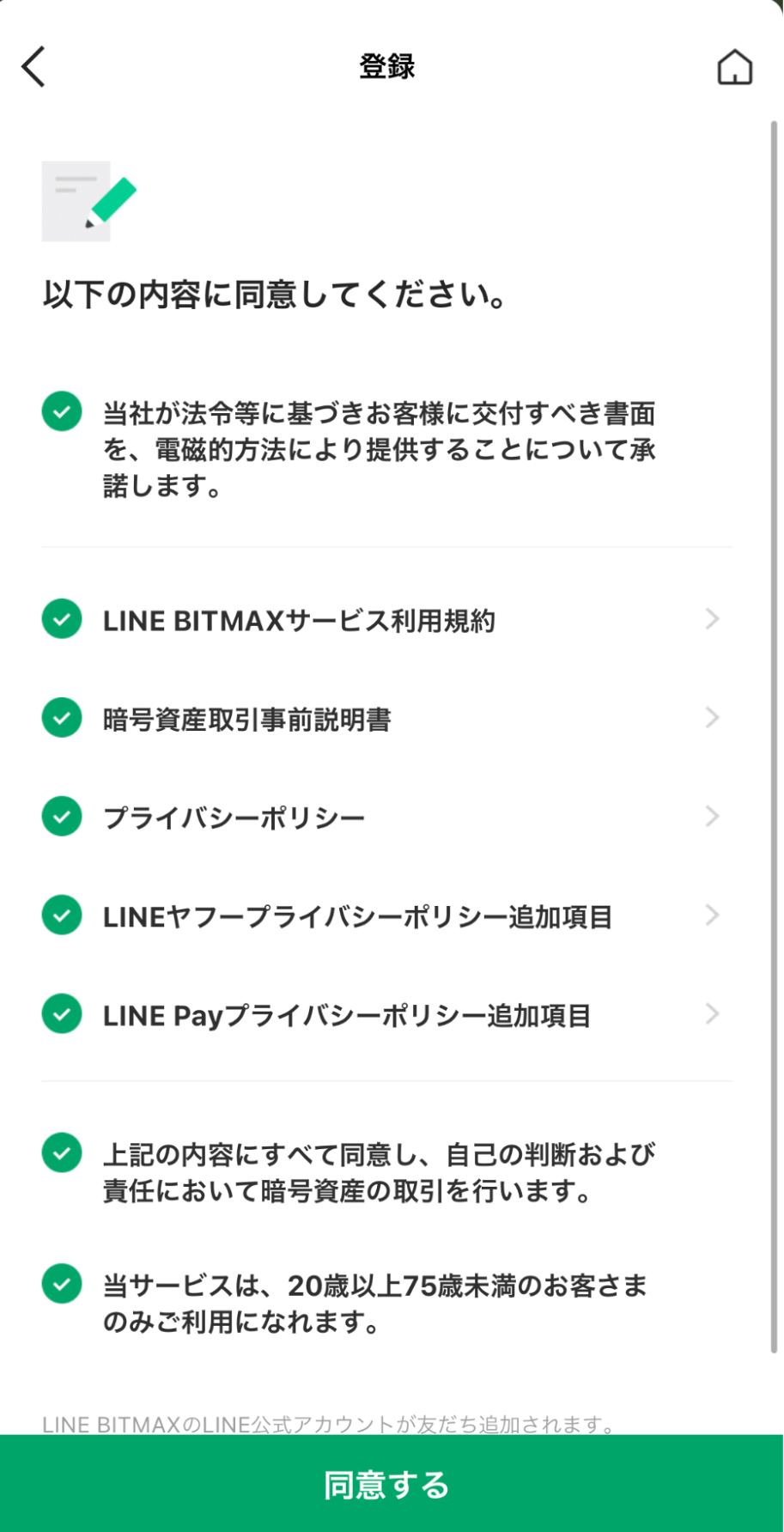Uncheck the 20歳以上75歳未満 age checkbox
Viewport: 784px width, 1532px height.
62,1285
